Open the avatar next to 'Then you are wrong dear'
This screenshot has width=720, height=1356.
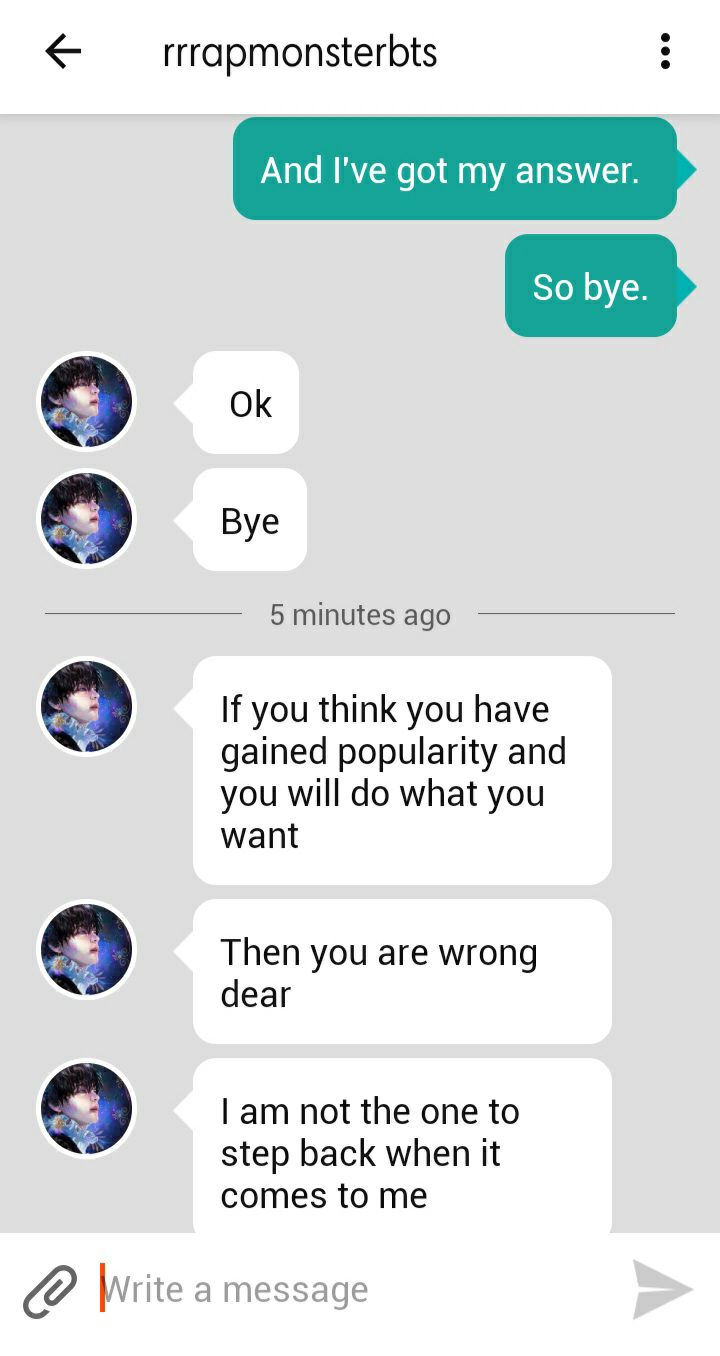coord(86,950)
